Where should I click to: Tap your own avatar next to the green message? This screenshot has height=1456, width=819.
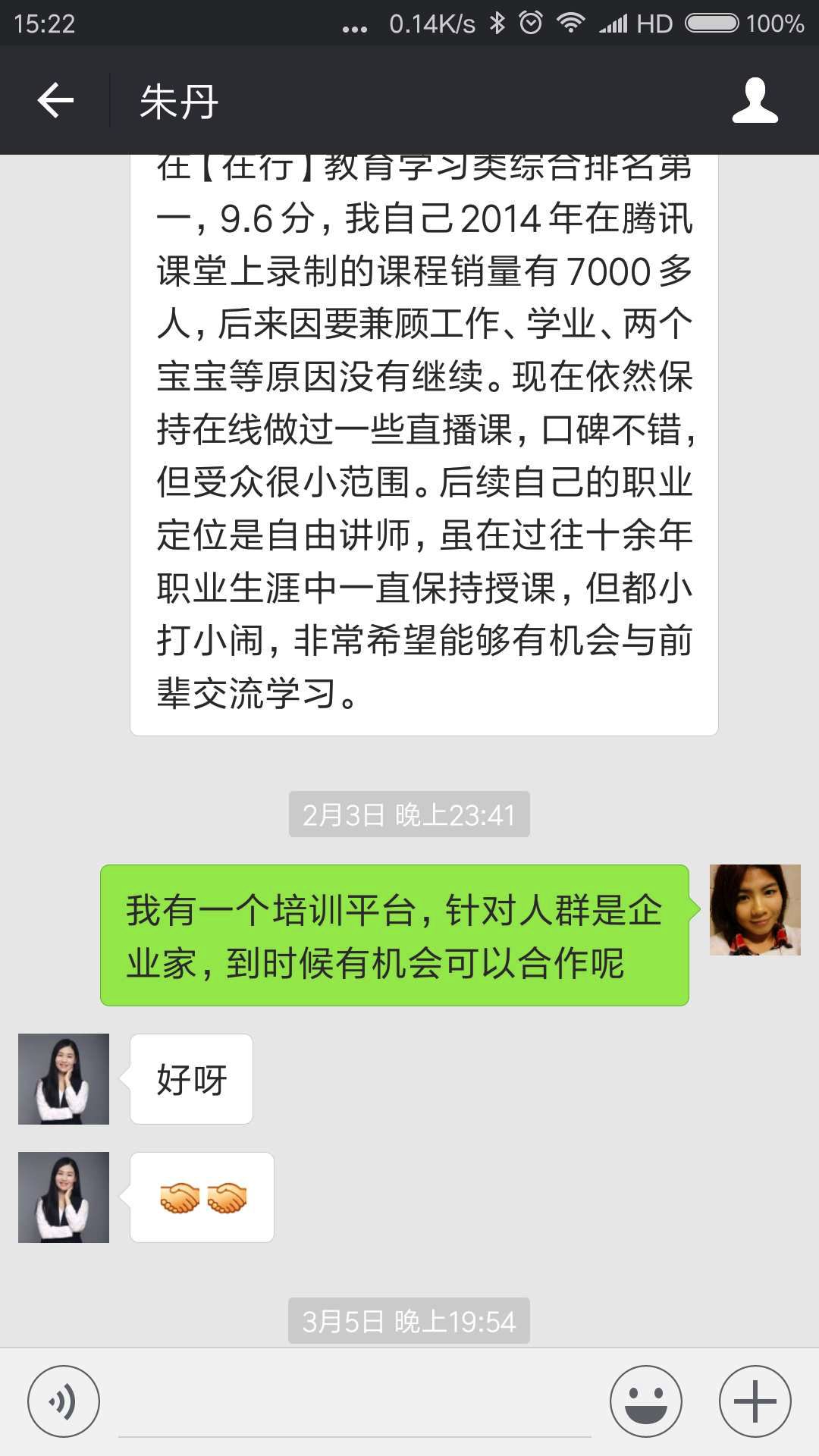coord(755,910)
